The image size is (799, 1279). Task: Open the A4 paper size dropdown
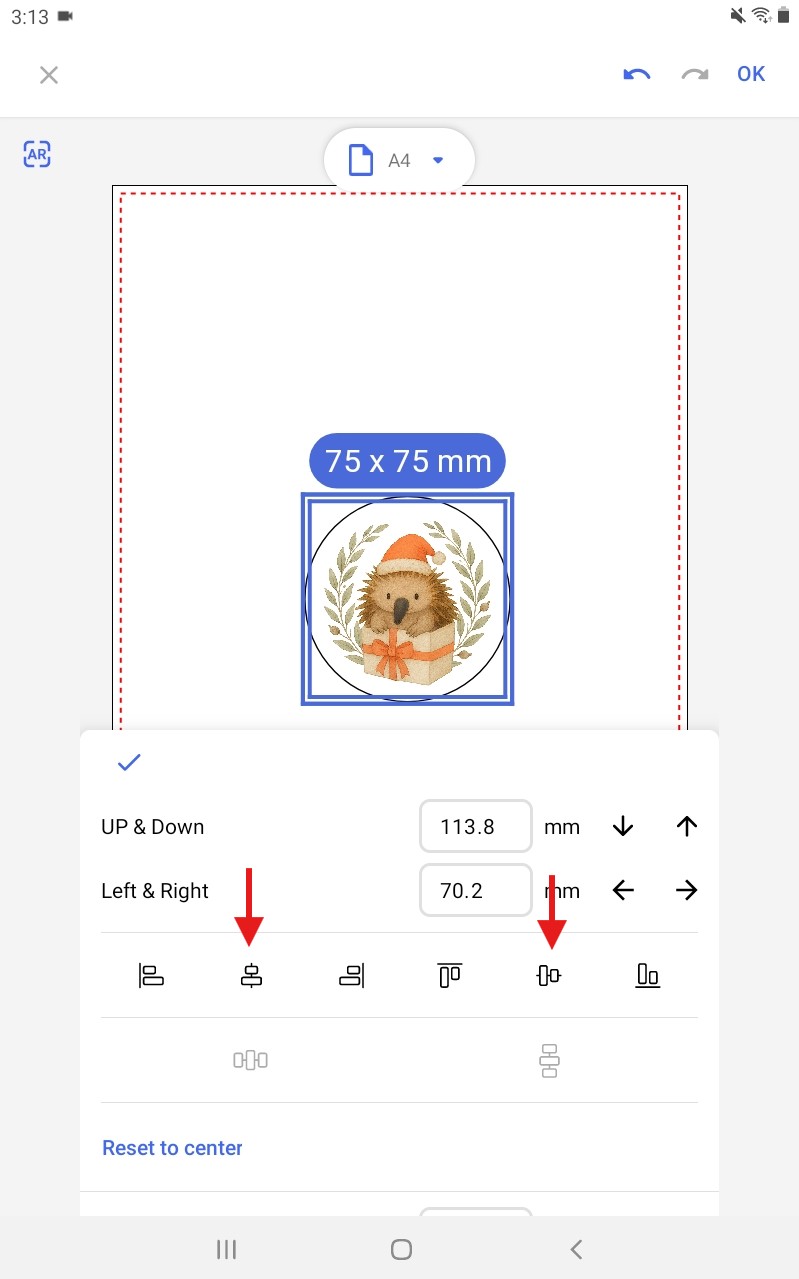398,160
